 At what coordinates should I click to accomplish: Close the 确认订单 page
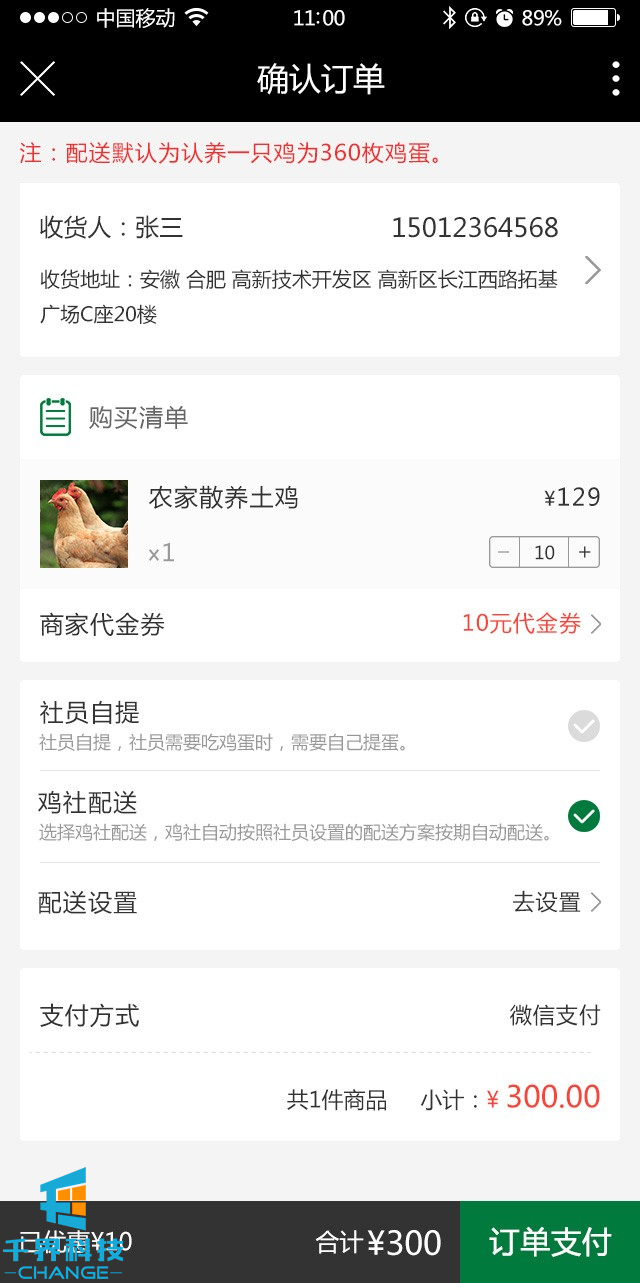37,79
